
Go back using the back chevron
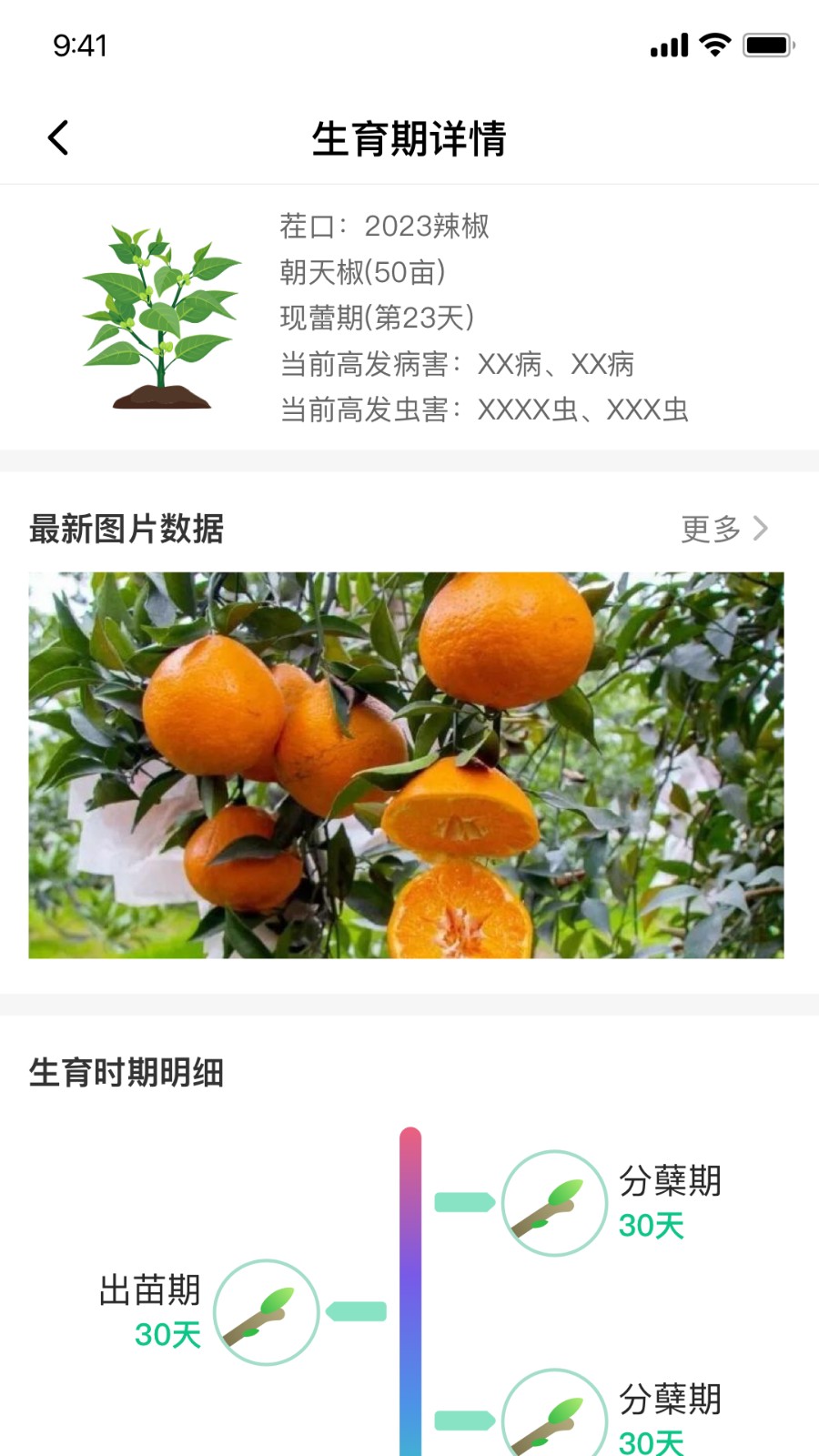[57, 137]
